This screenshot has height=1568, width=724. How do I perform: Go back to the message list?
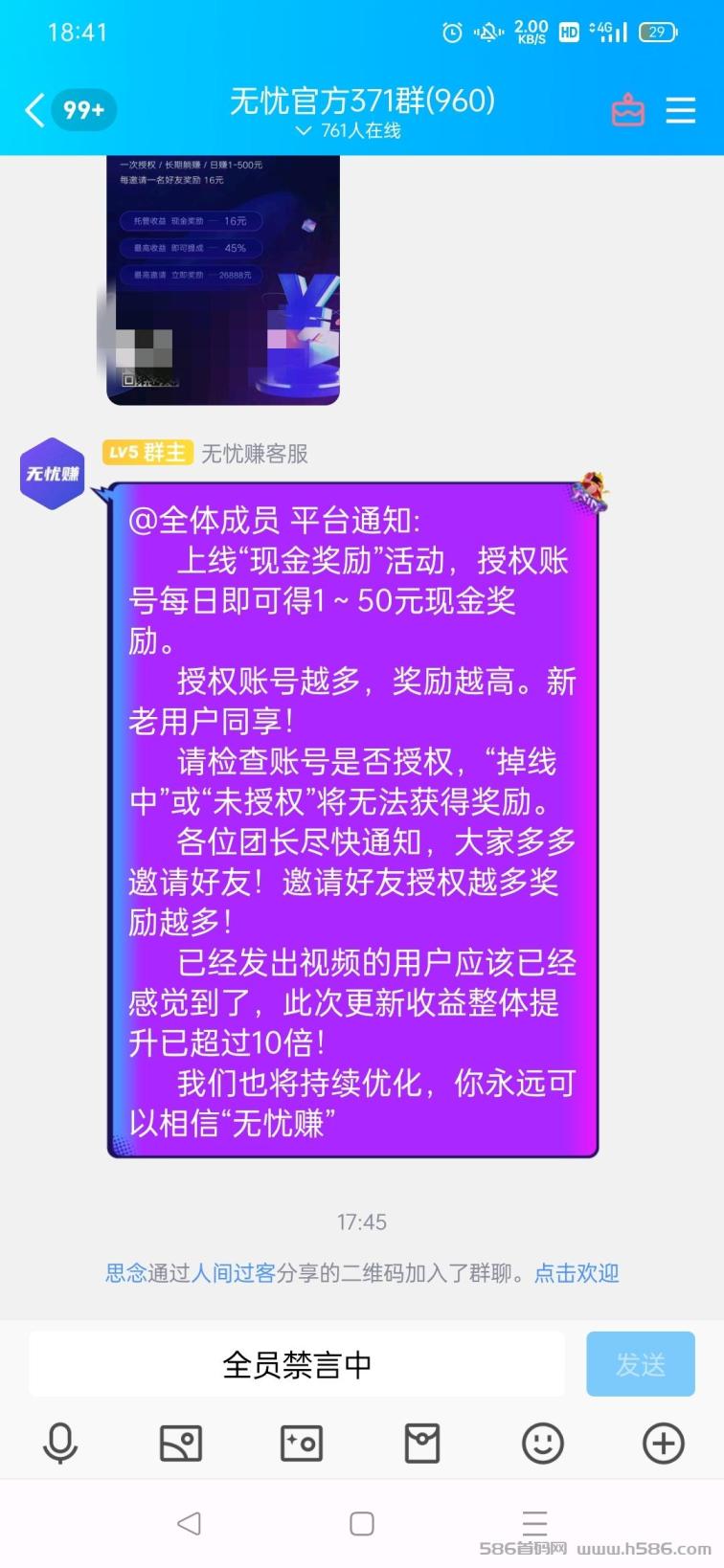point(36,110)
